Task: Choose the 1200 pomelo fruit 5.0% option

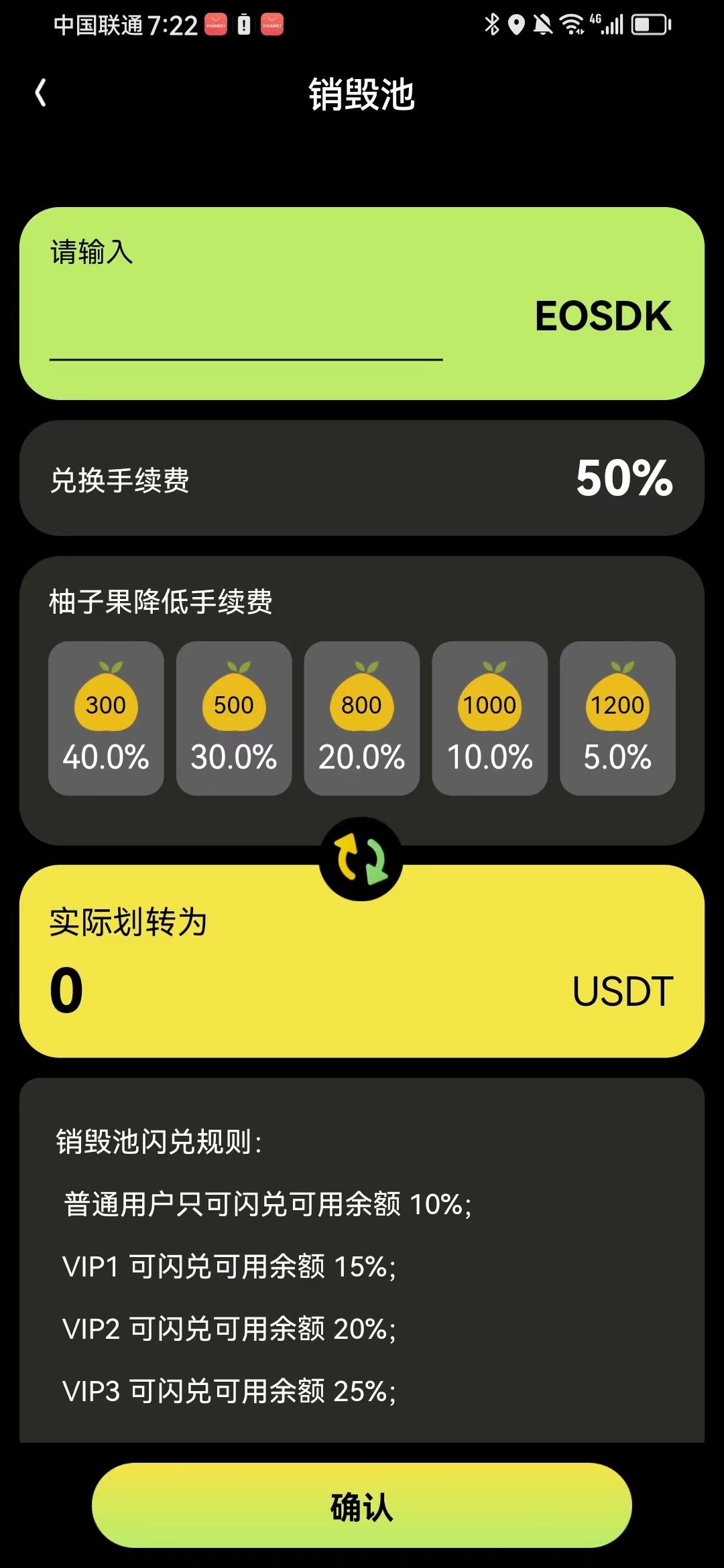Action: (617, 718)
